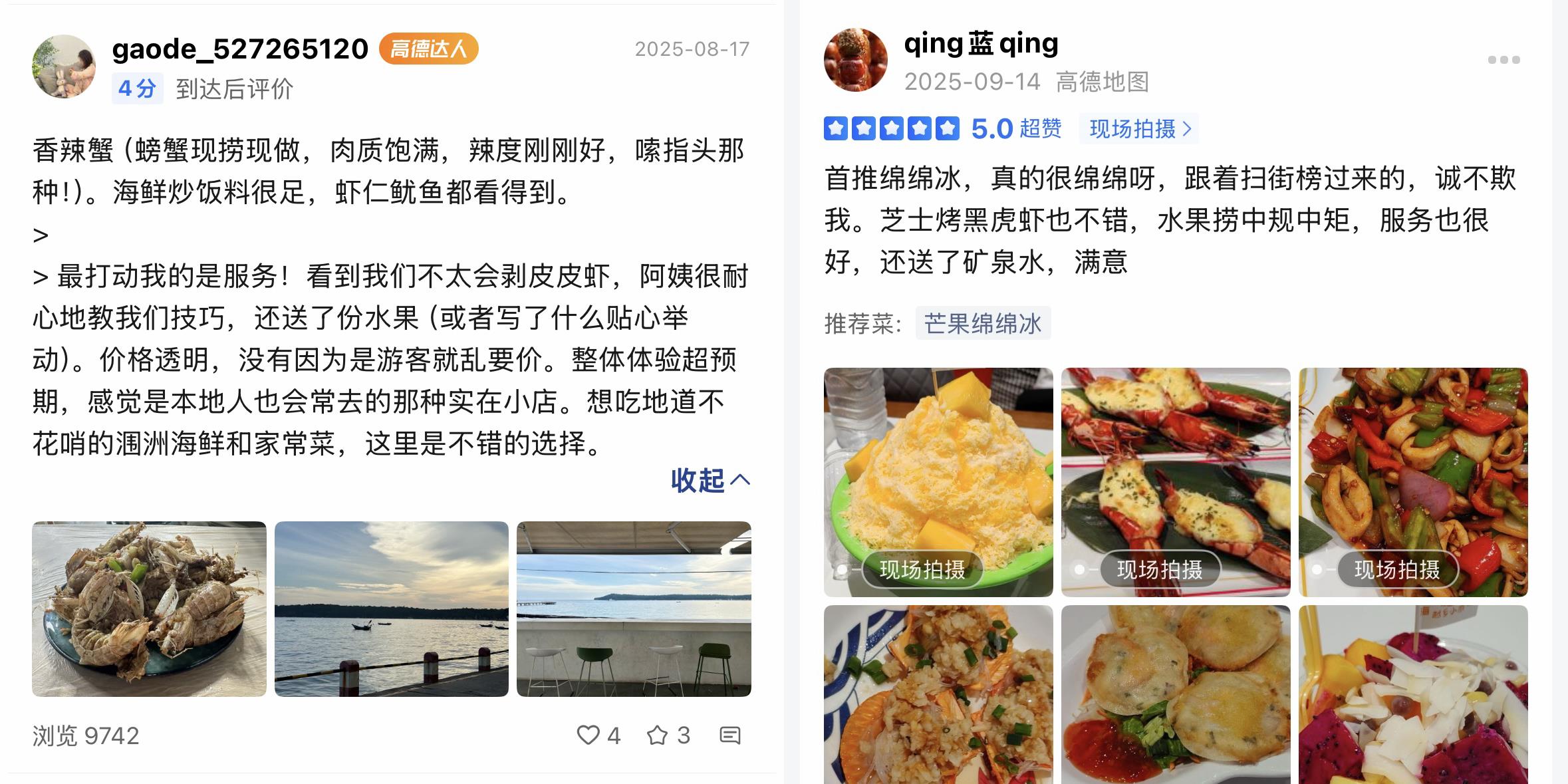
Task: Select the 芒果绵绵冰 recommended dish chip
Action: point(982,324)
